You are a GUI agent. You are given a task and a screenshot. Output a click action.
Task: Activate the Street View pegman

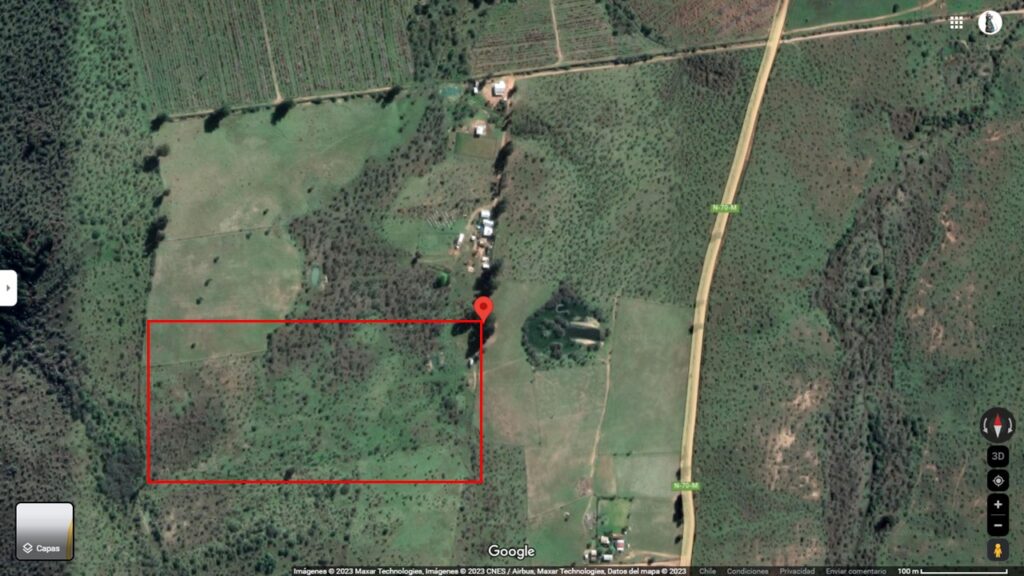tap(997, 549)
